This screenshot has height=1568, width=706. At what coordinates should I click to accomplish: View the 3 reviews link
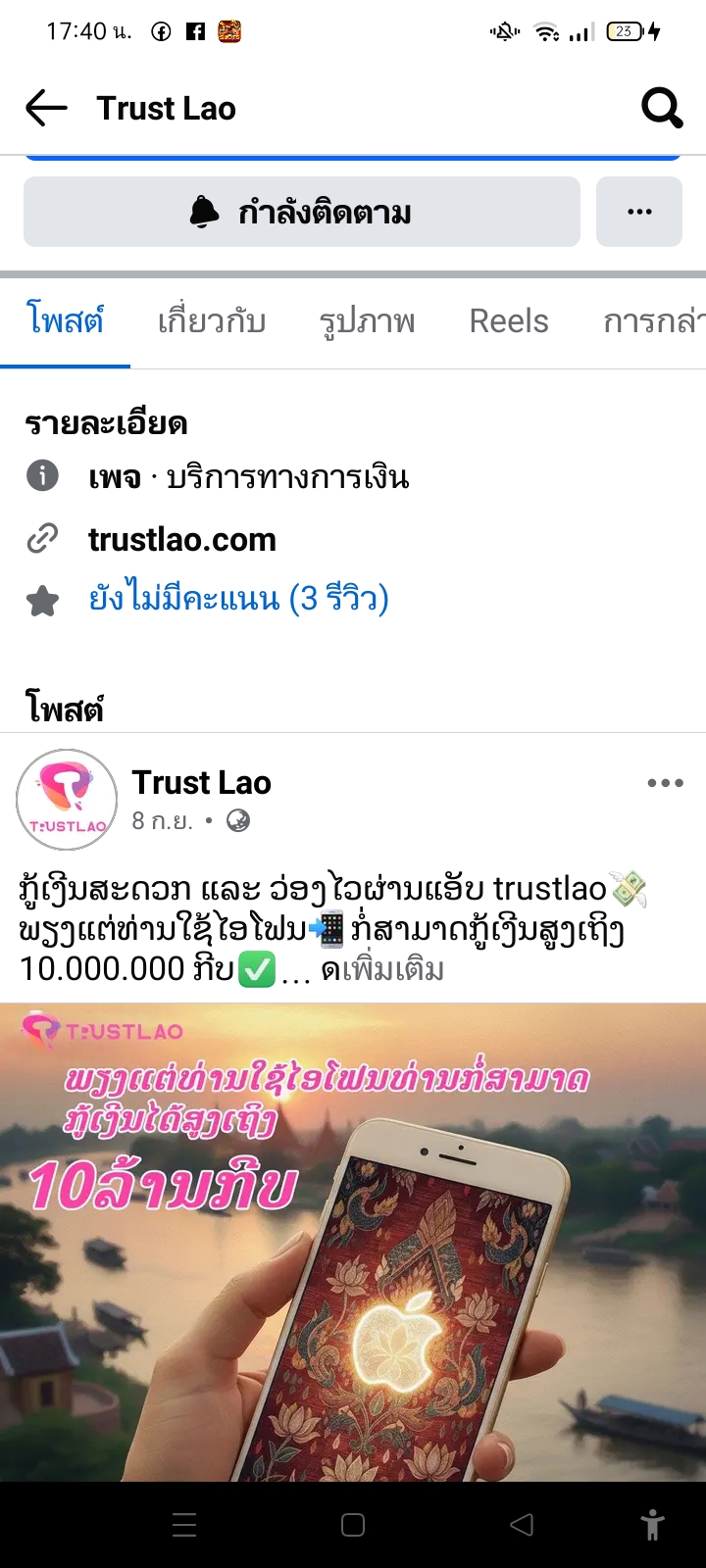coord(238,598)
